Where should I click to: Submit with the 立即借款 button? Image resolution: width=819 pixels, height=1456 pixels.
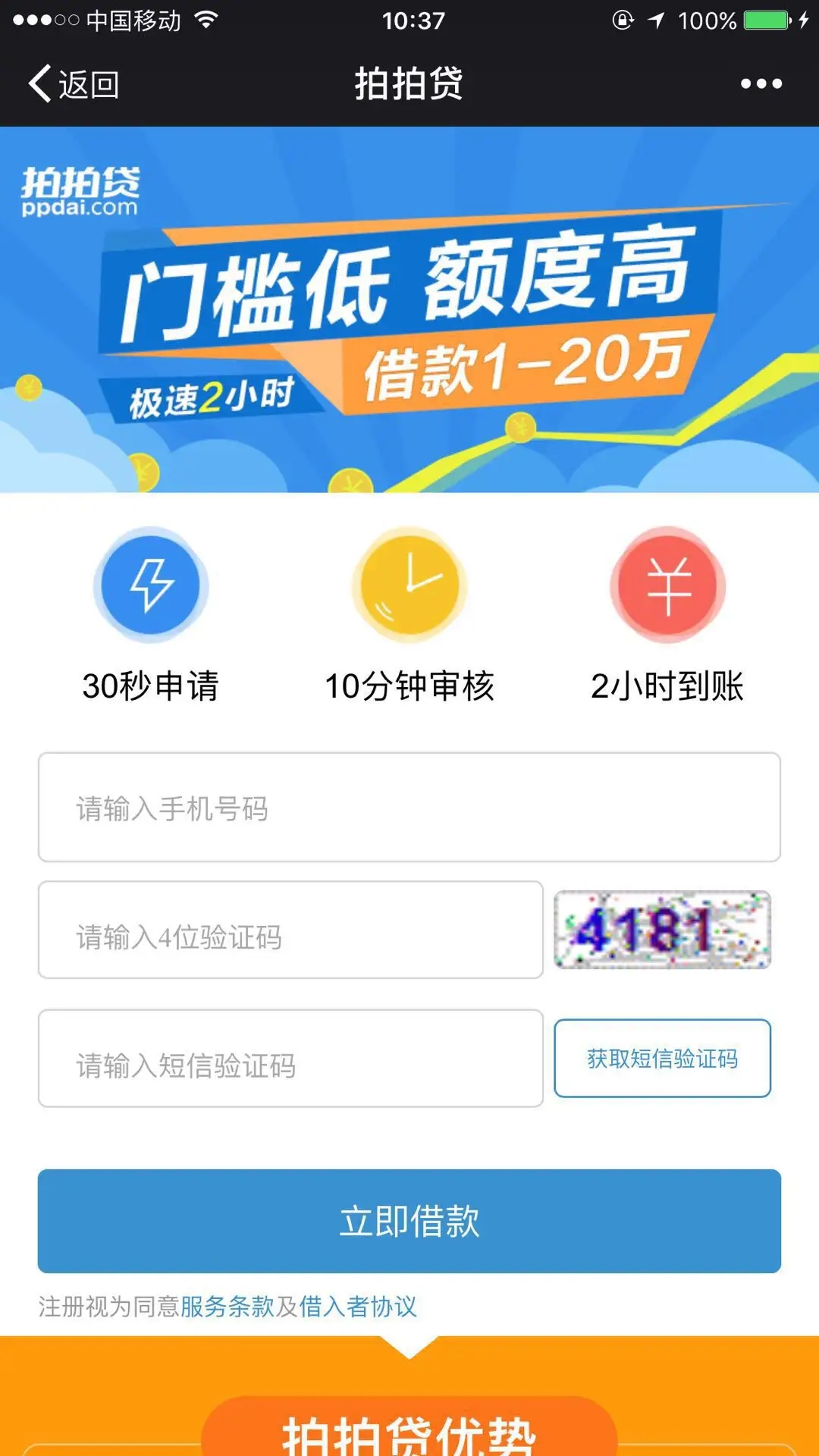point(409,1221)
